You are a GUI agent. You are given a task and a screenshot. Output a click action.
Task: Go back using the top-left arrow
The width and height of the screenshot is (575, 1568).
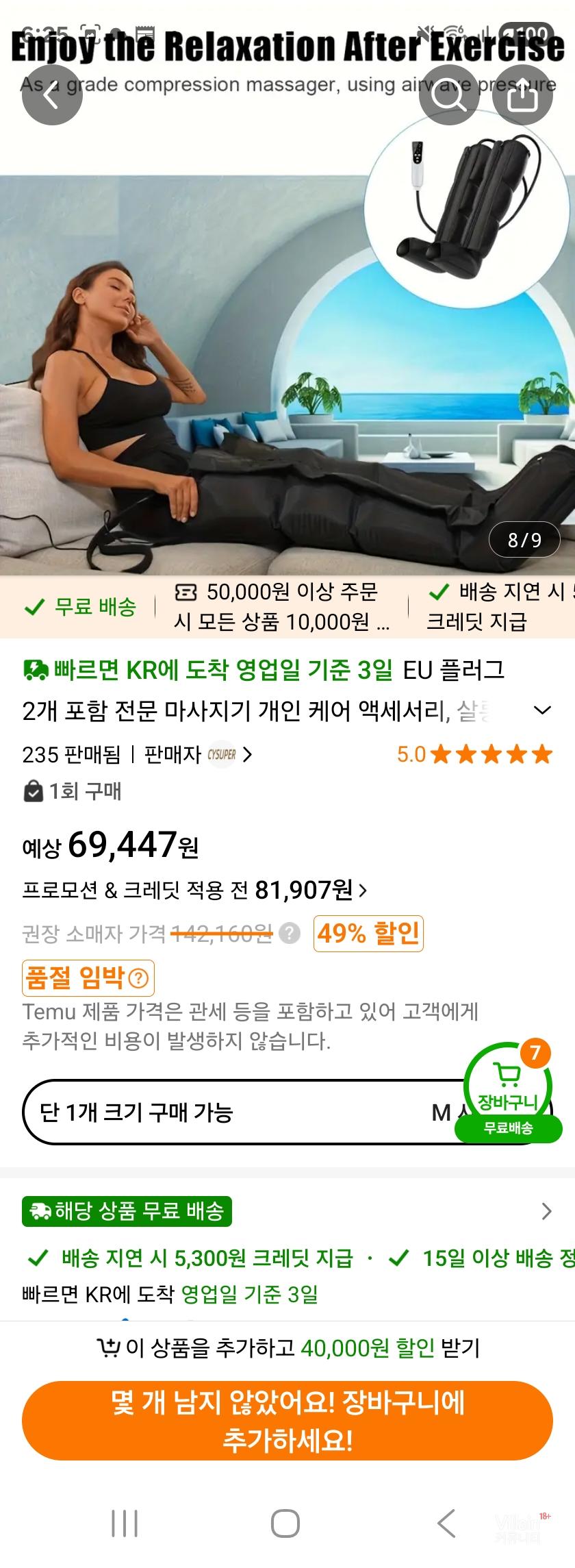[x=52, y=95]
